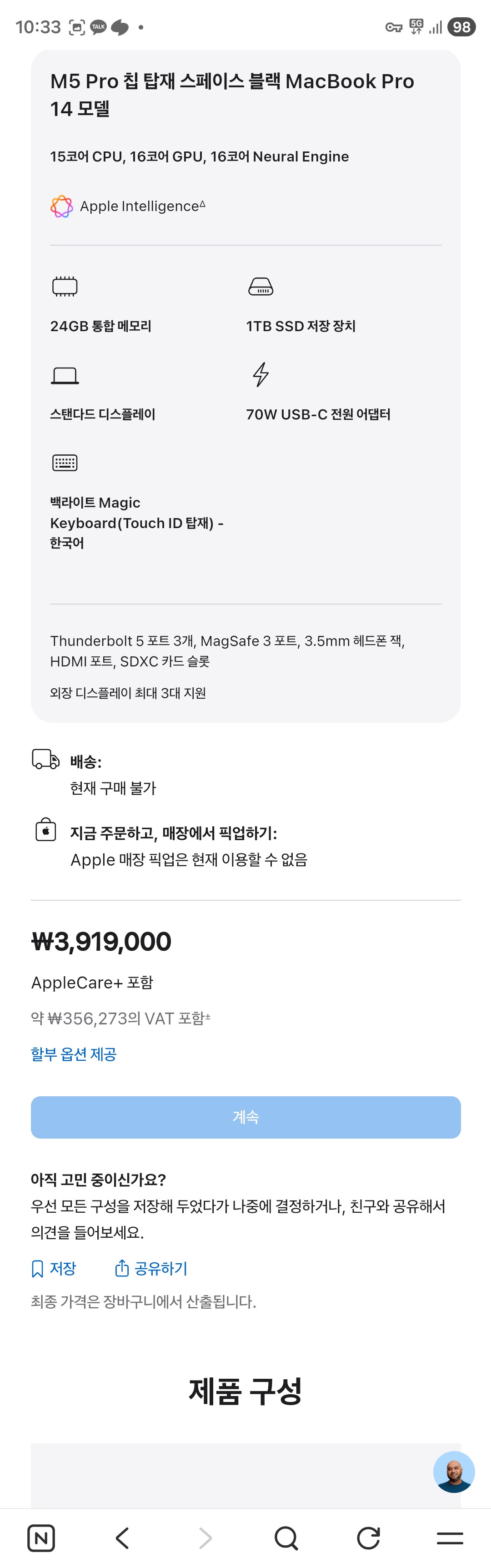Reload the current page

click(x=368, y=1538)
